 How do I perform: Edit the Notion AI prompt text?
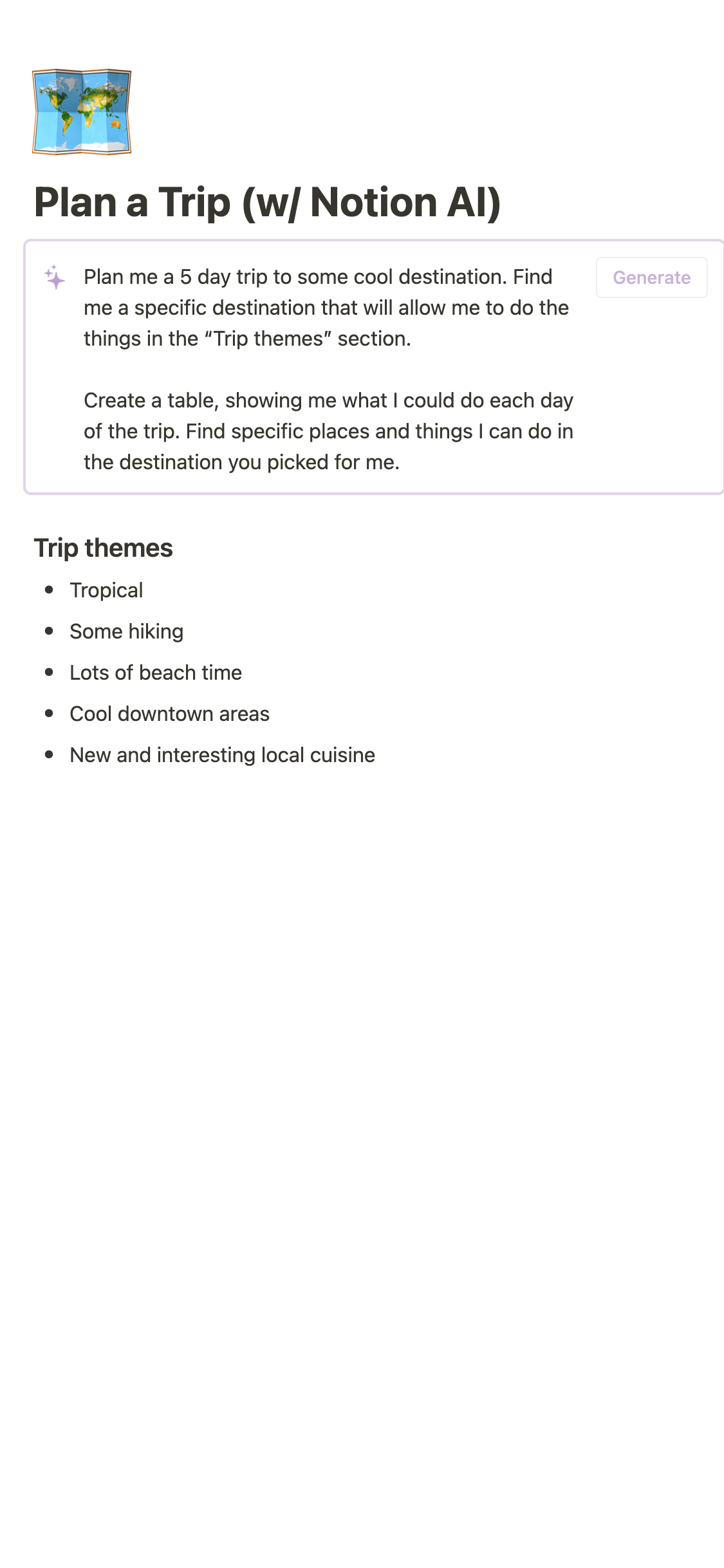pos(327,369)
